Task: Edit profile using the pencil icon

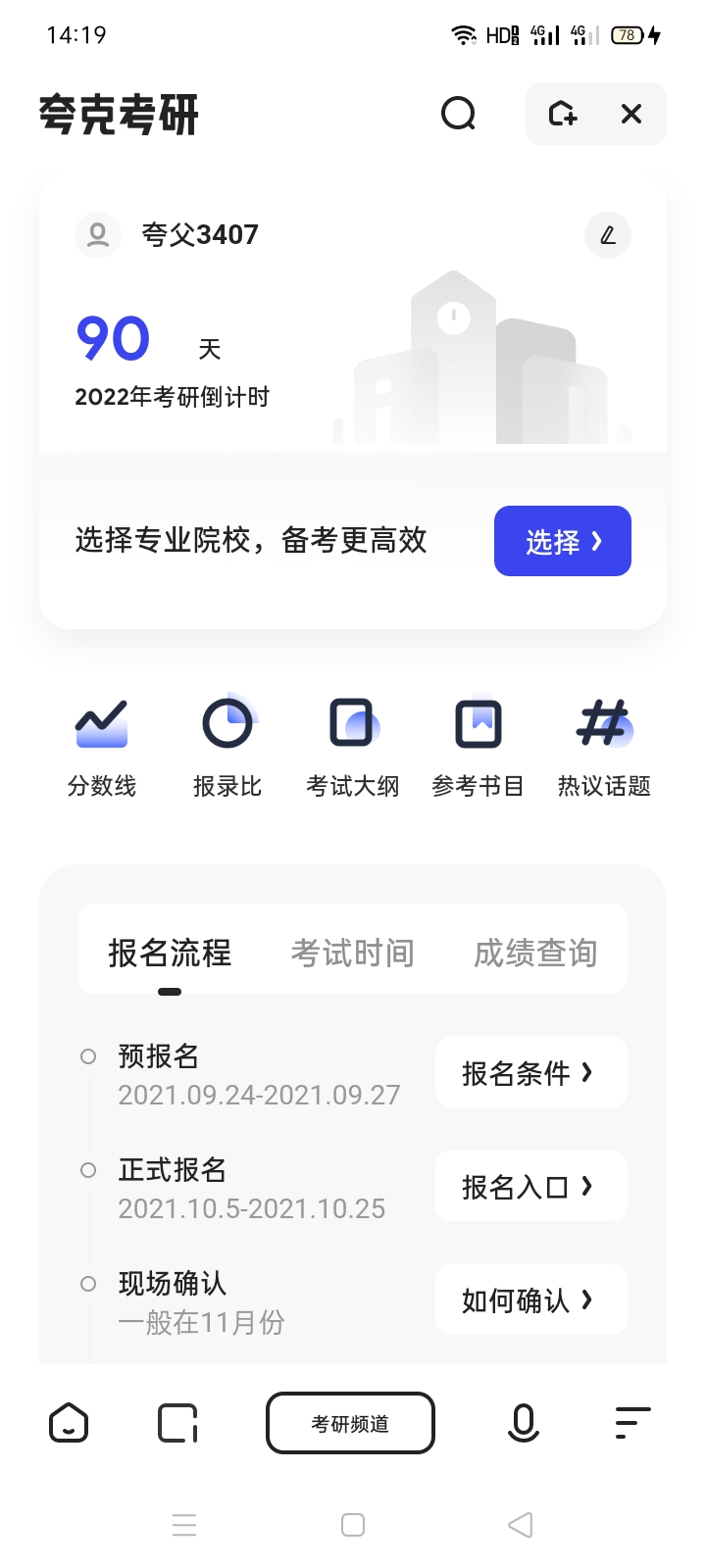Action: point(606,235)
